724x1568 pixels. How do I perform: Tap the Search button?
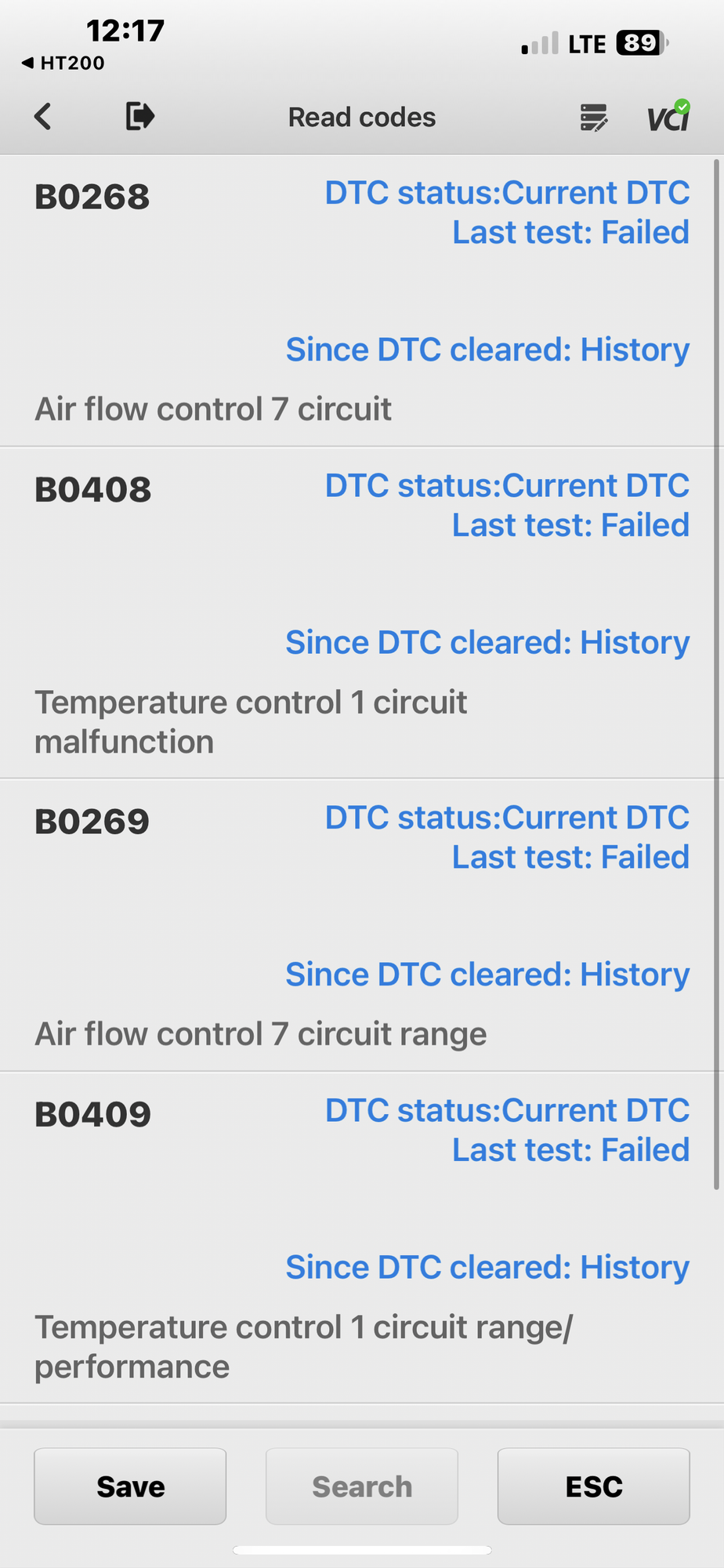point(362,1486)
